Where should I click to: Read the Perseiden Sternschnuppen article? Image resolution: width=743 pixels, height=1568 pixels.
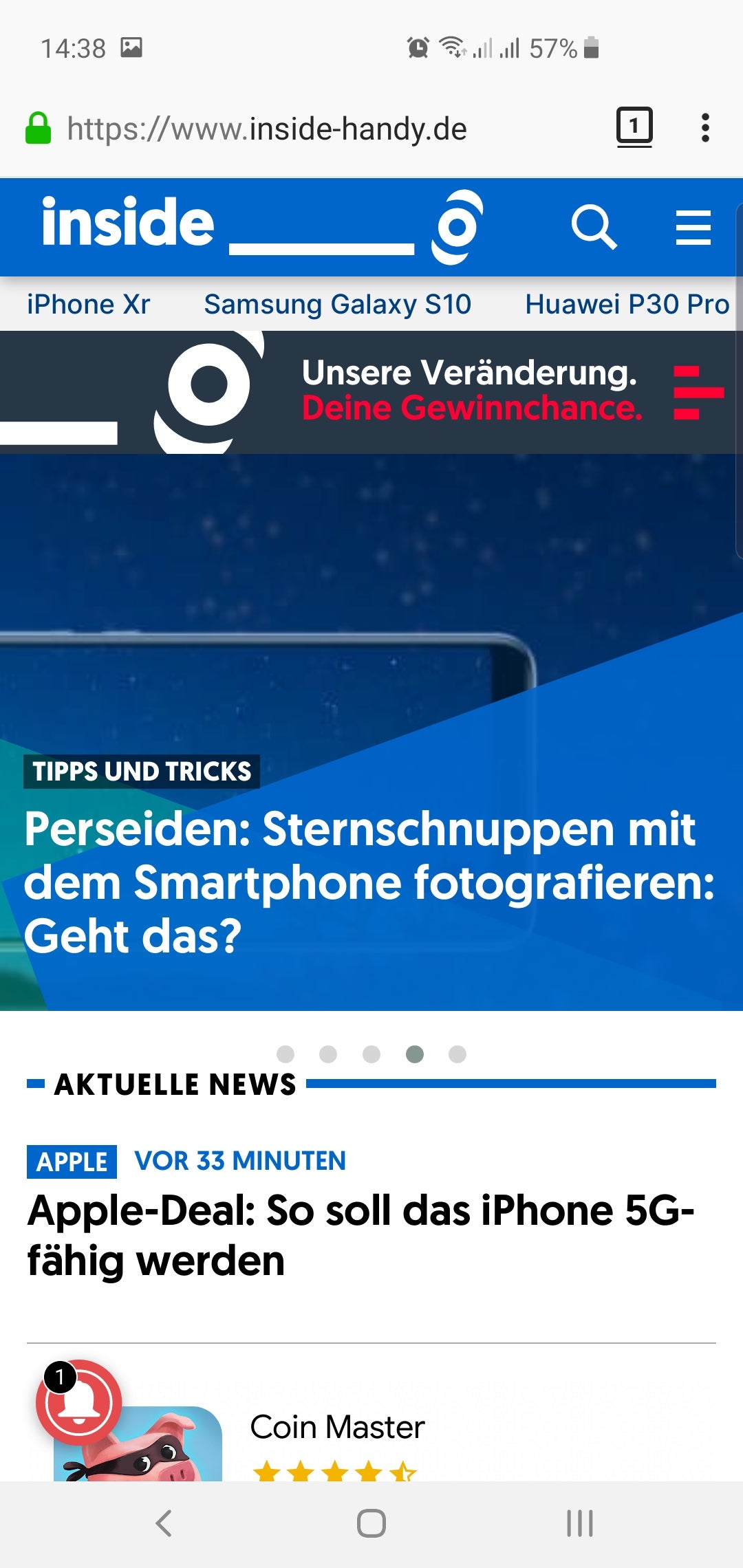(x=369, y=882)
